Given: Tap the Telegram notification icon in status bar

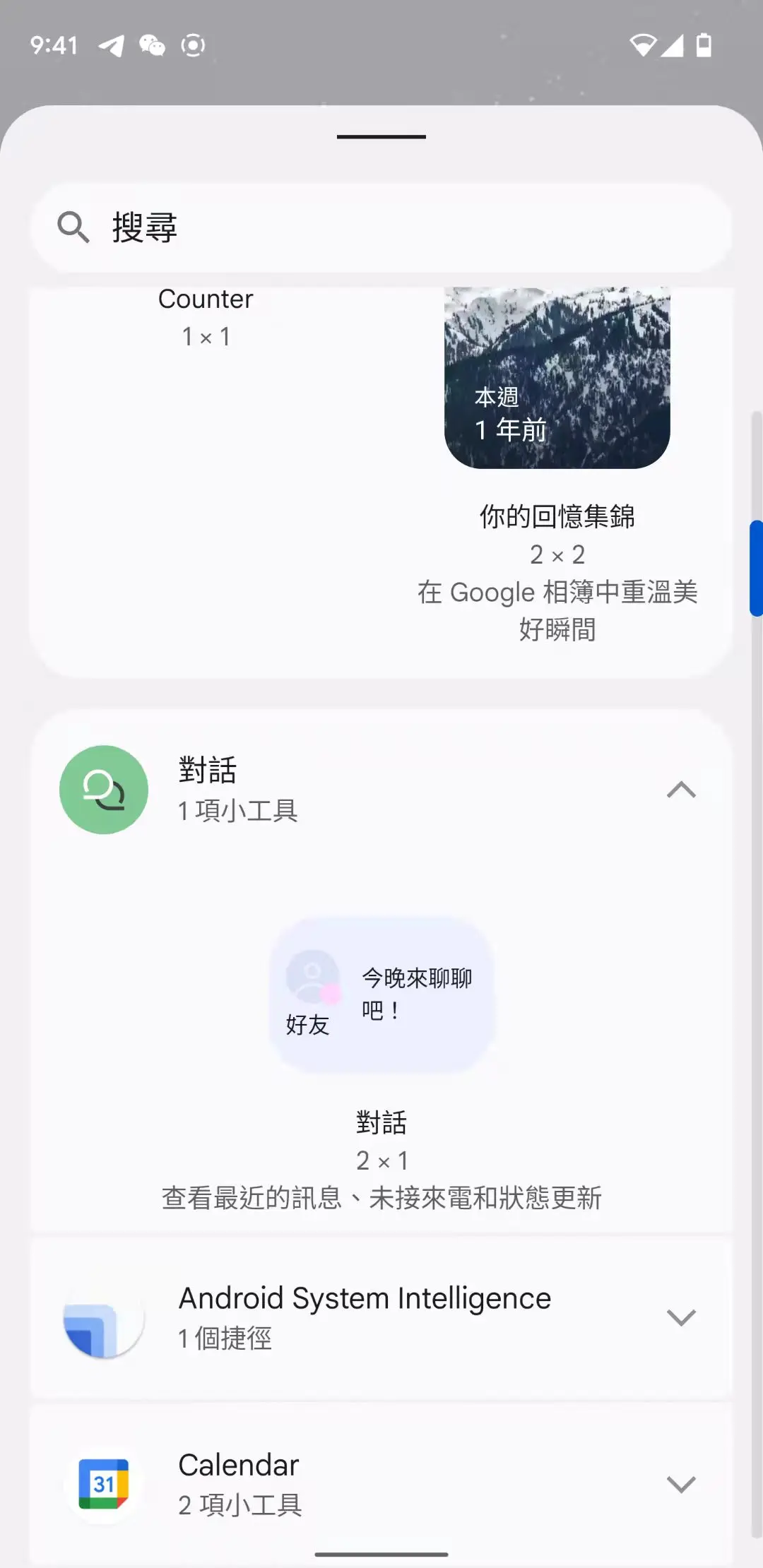Looking at the screenshot, I should (113, 45).
